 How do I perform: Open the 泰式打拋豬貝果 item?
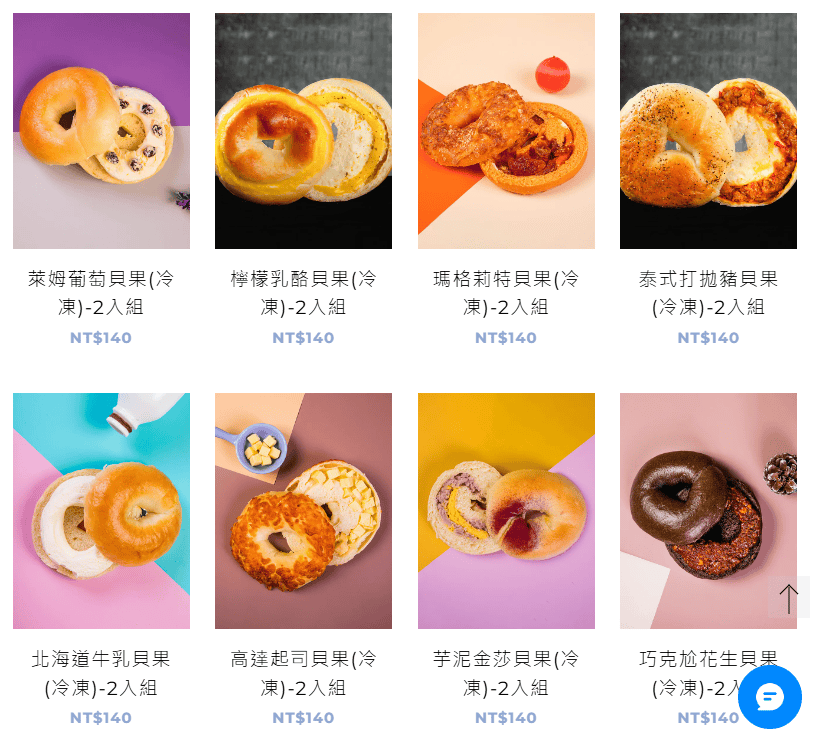coord(708,131)
